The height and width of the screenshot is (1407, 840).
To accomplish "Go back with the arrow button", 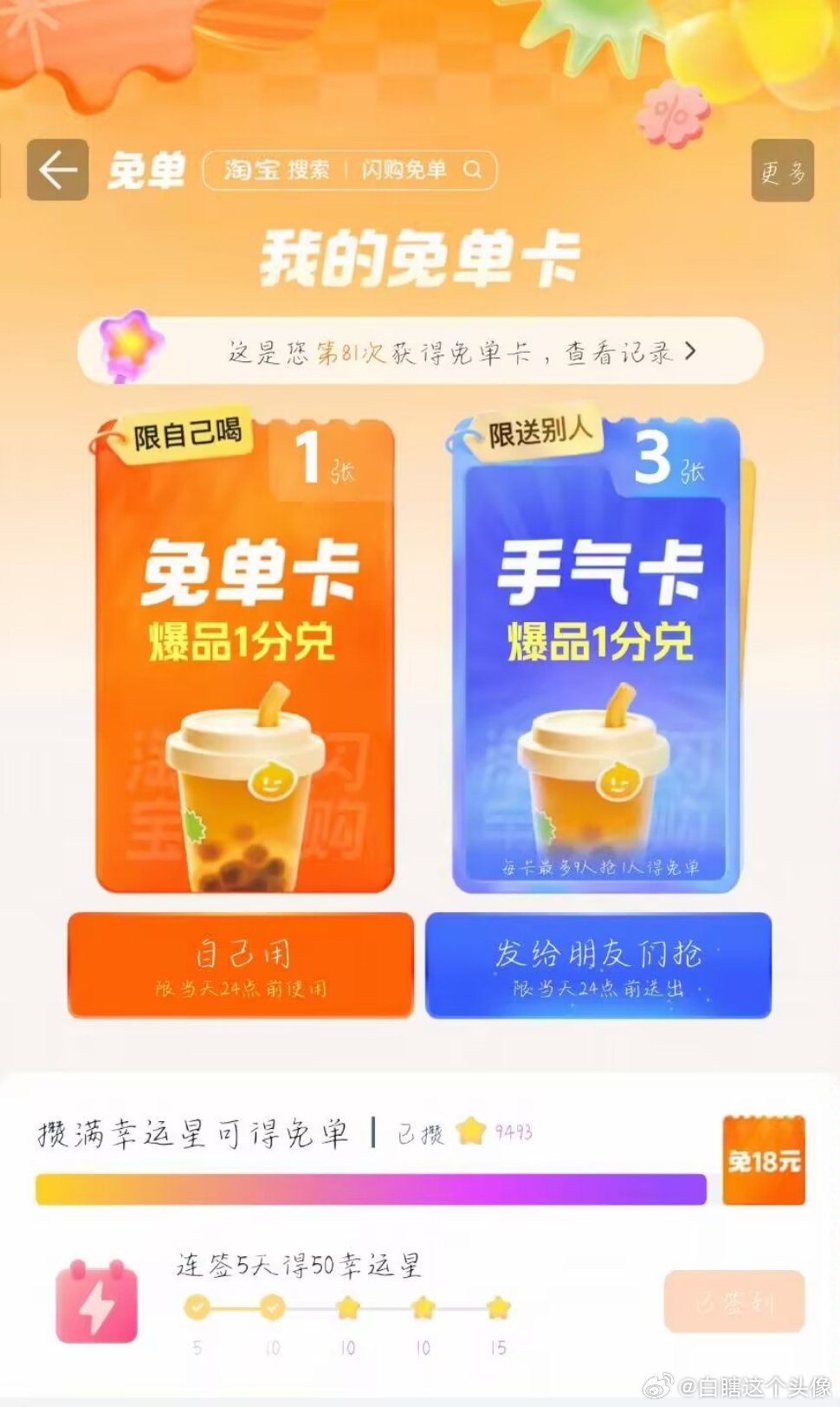I will 58,170.
